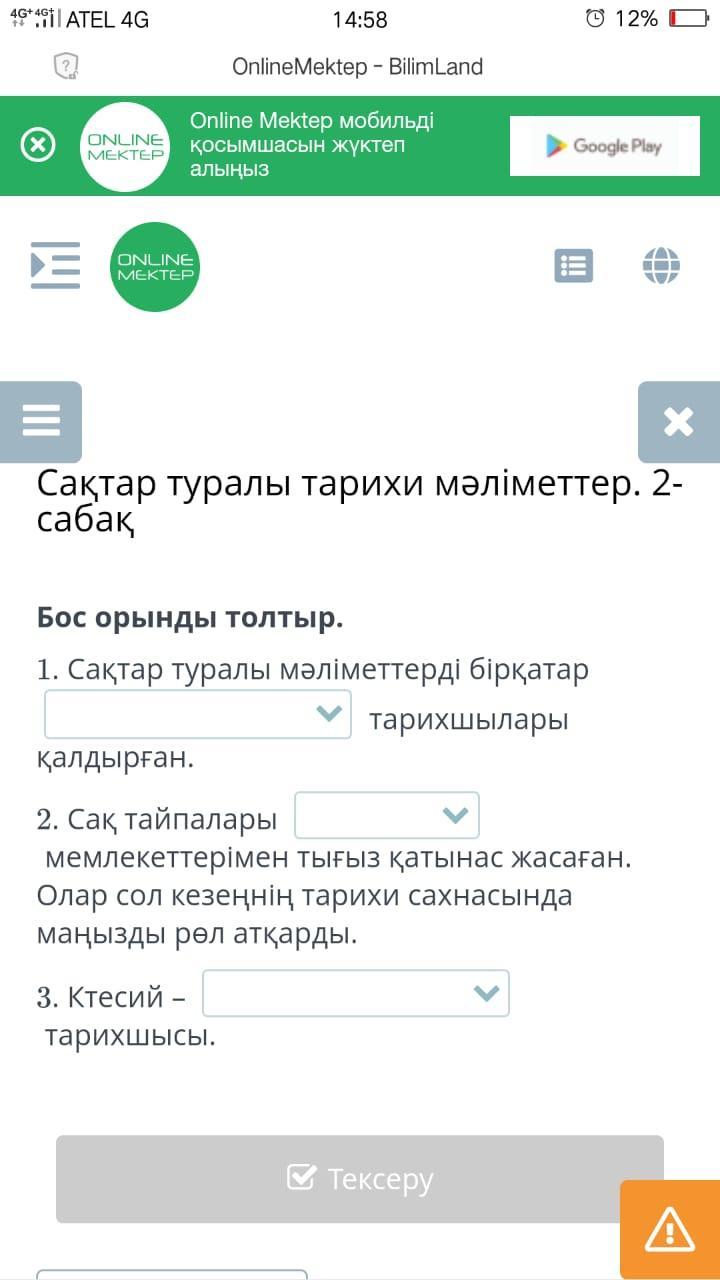Expand dropdown for question 1 historians

(x=198, y=714)
